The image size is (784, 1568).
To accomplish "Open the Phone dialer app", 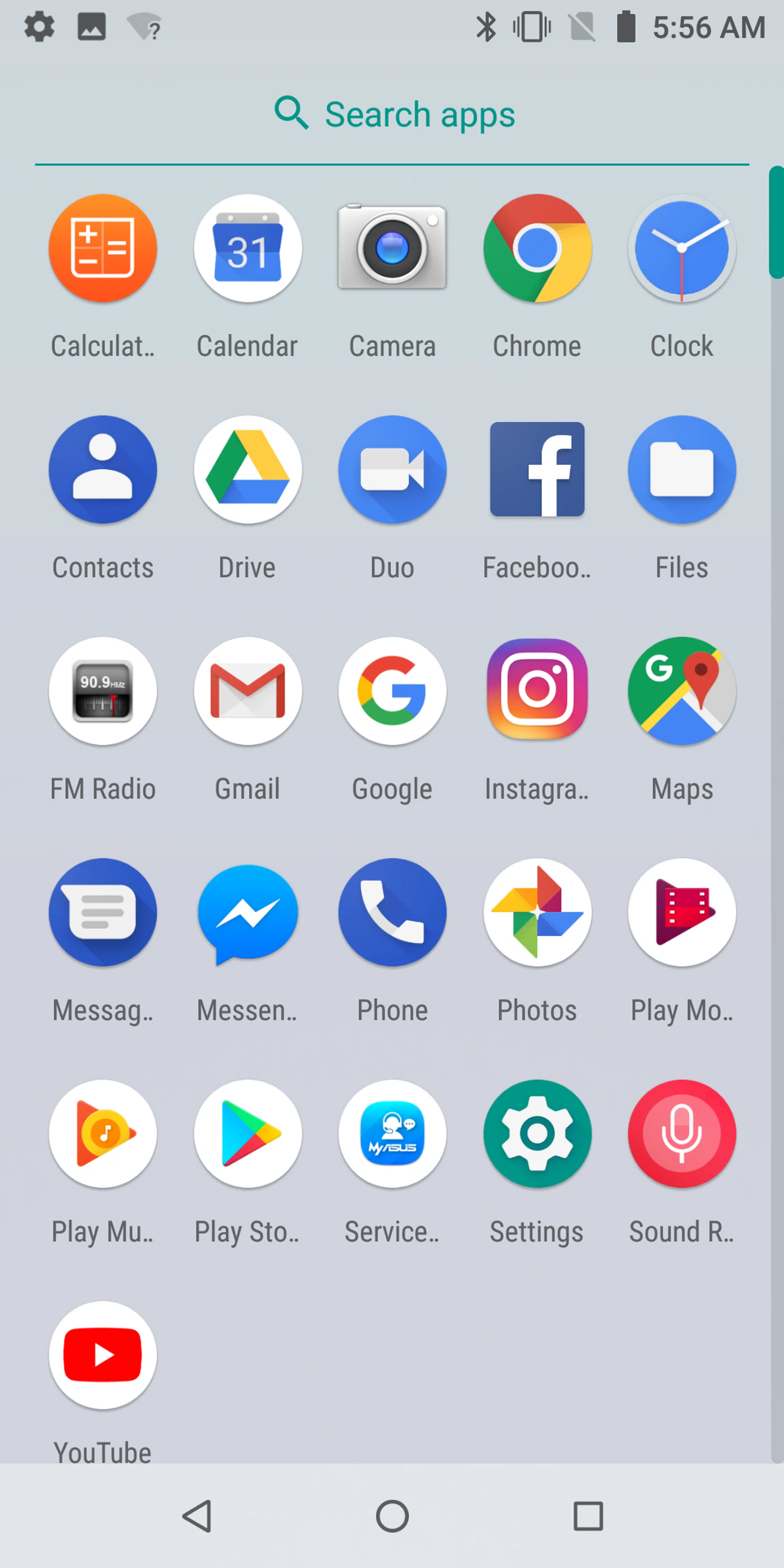I will (x=392, y=913).
